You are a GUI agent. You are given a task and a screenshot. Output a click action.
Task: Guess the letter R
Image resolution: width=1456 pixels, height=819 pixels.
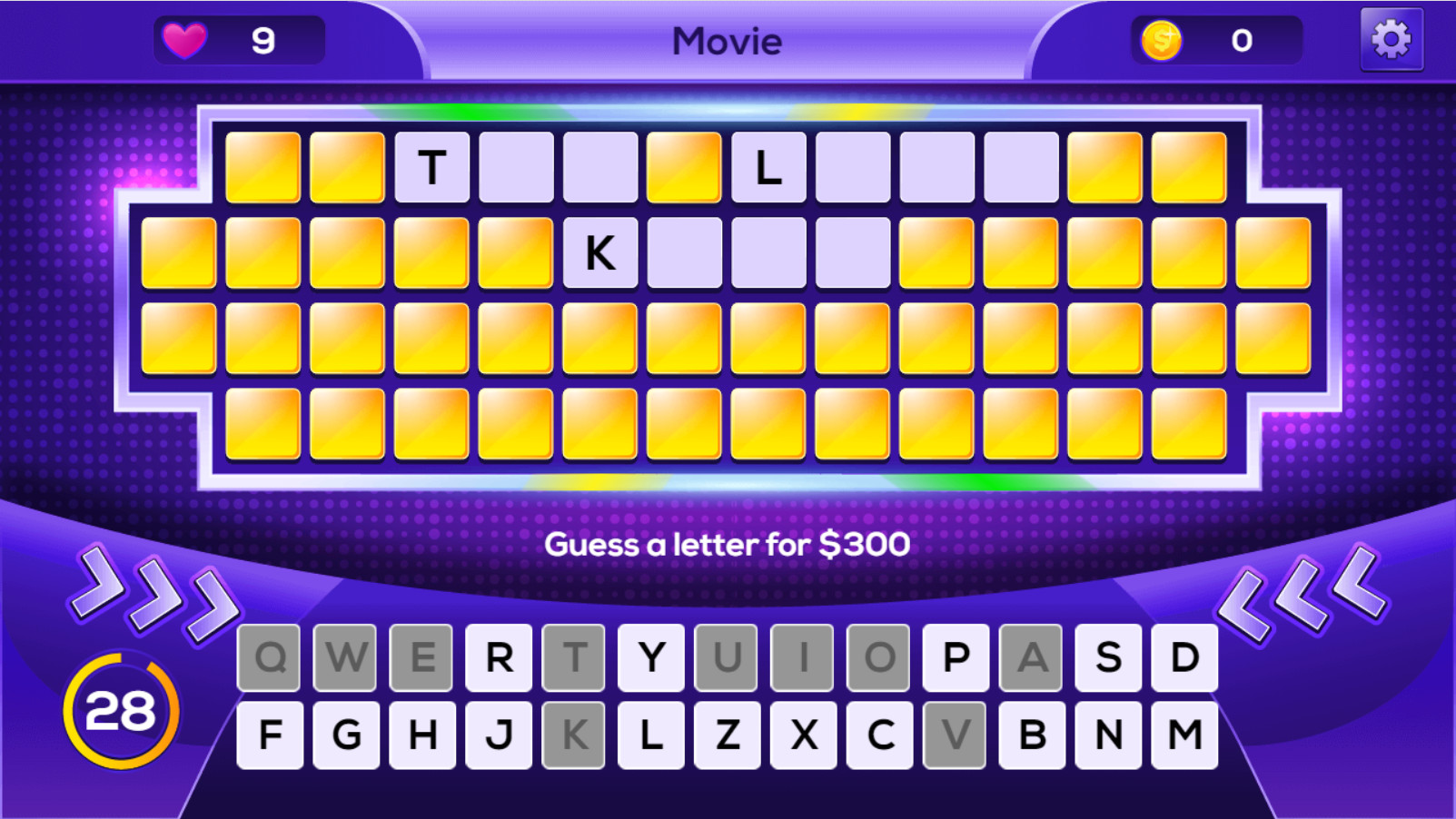499,657
